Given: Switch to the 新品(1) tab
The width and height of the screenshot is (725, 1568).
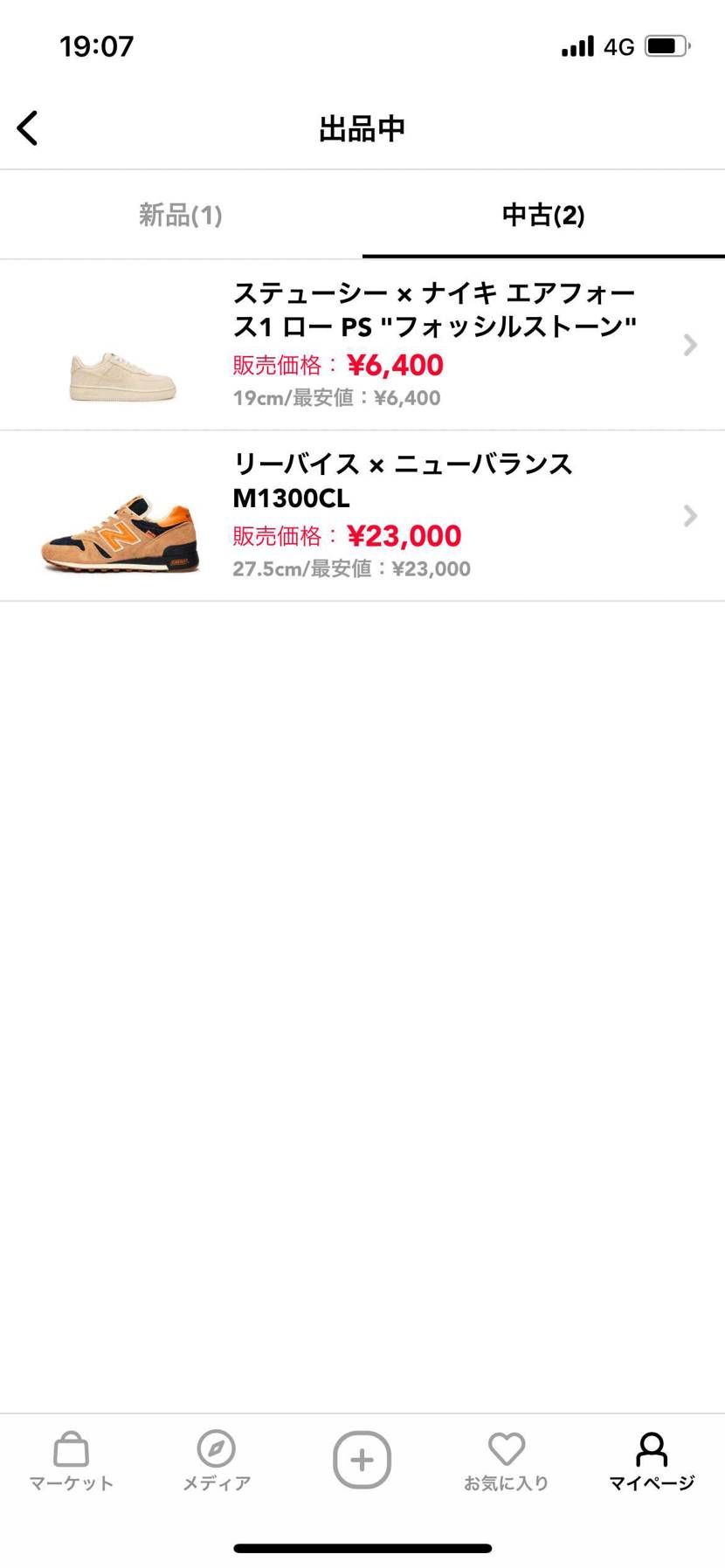Looking at the screenshot, I should point(181,215).
